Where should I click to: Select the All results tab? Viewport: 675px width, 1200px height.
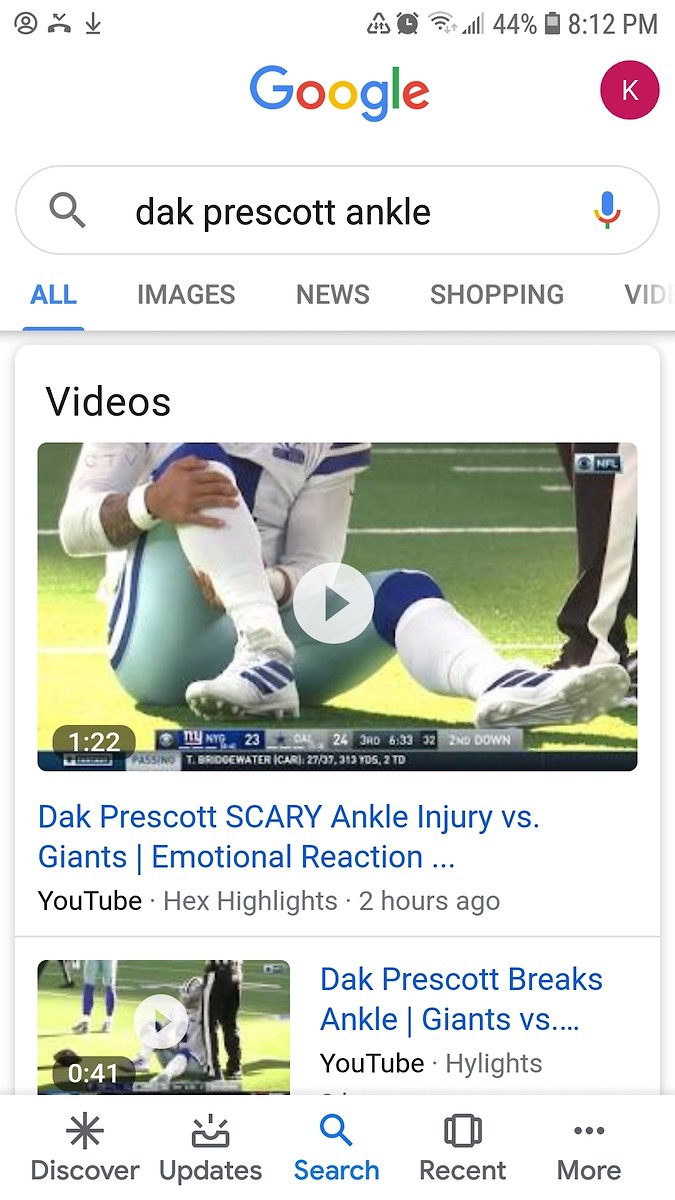[53, 294]
